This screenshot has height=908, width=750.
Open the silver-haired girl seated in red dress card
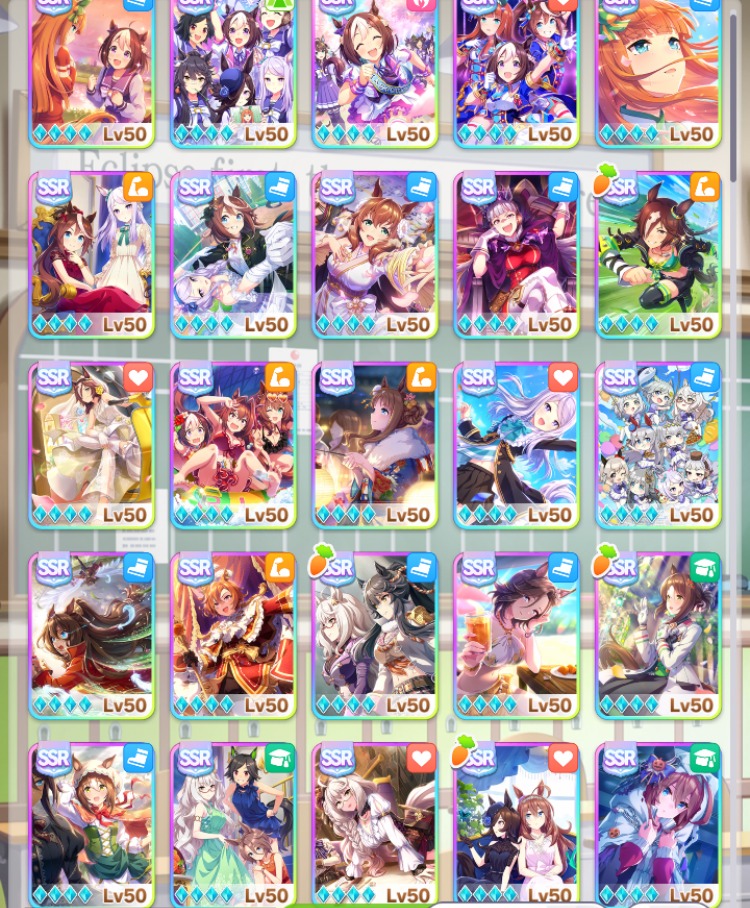(x=516, y=255)
